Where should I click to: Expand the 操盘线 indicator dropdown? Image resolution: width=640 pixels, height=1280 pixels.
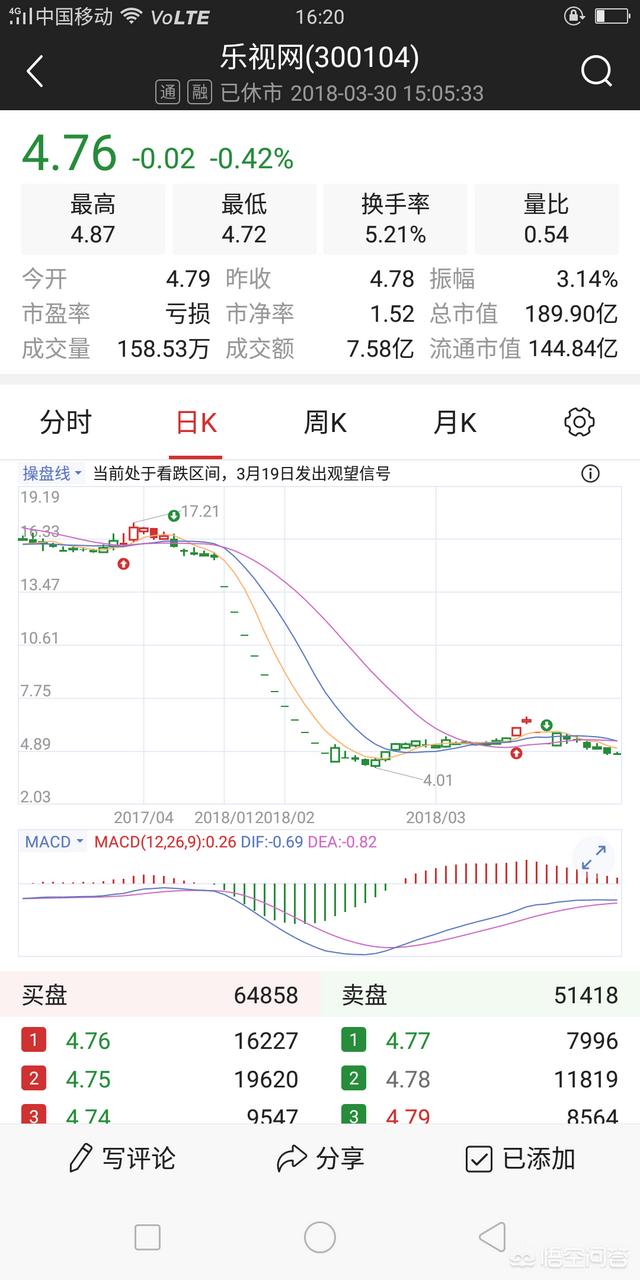point(53,473)
